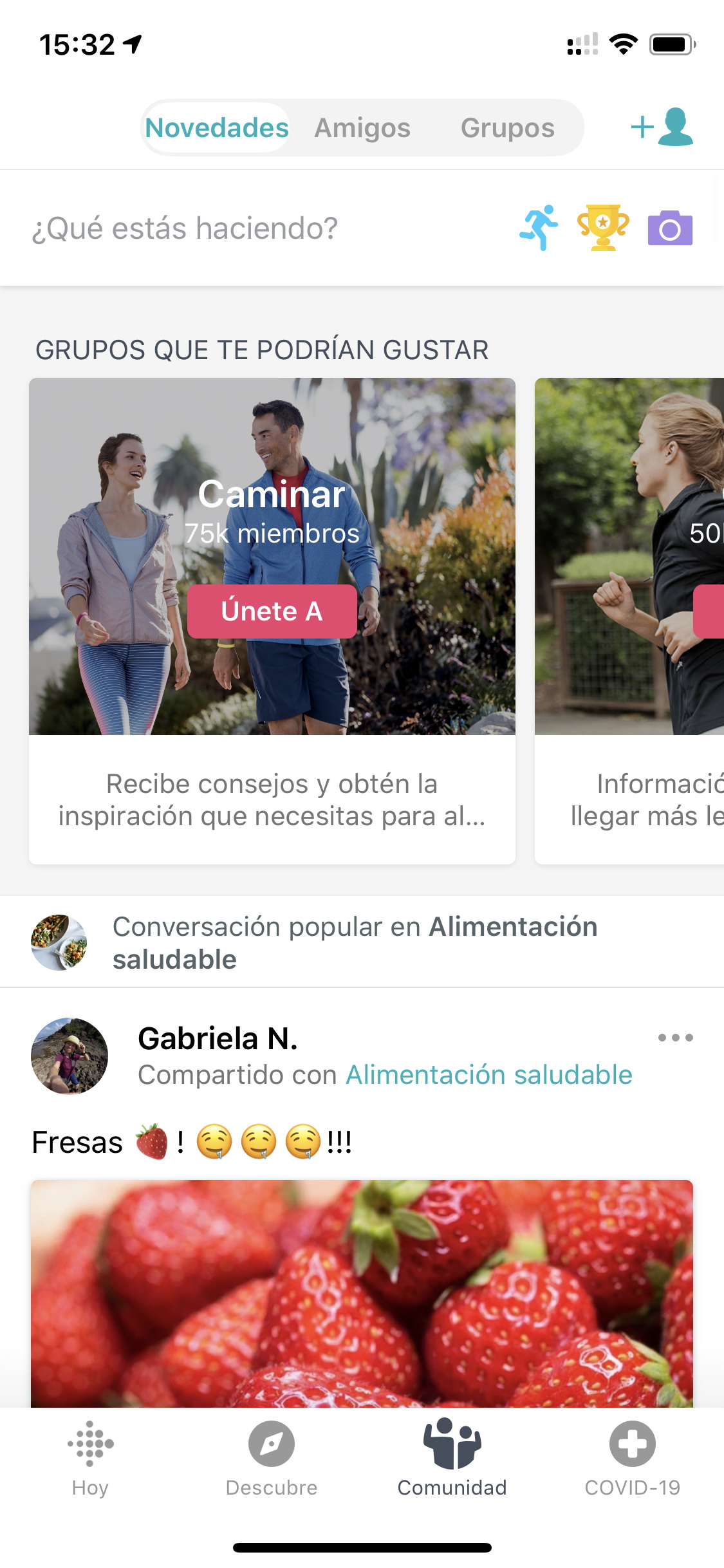Add a photo with the camera icon
The width and height of the screenshot is (724, 1568).
coord(670,228)
